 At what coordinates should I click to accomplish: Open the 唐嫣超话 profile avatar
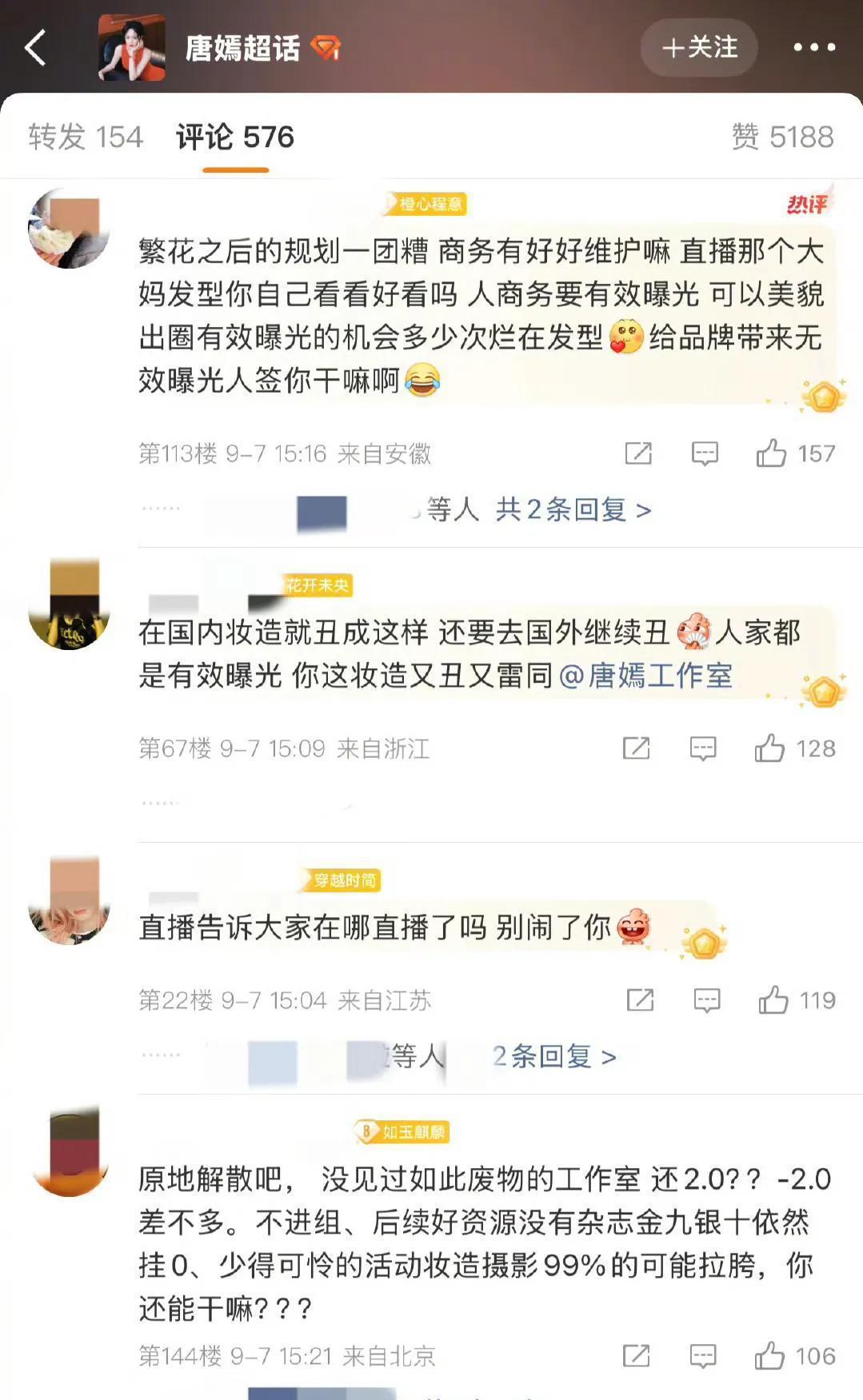click(131, 48)
